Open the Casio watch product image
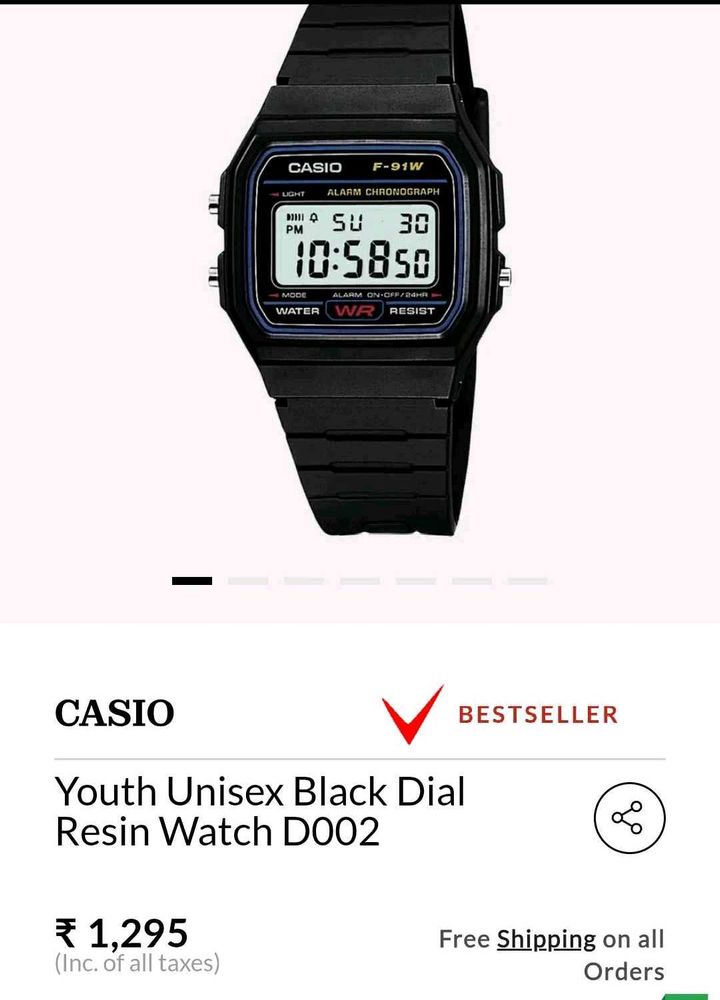This screenshot has height=1000, width=720. point(360,270)
